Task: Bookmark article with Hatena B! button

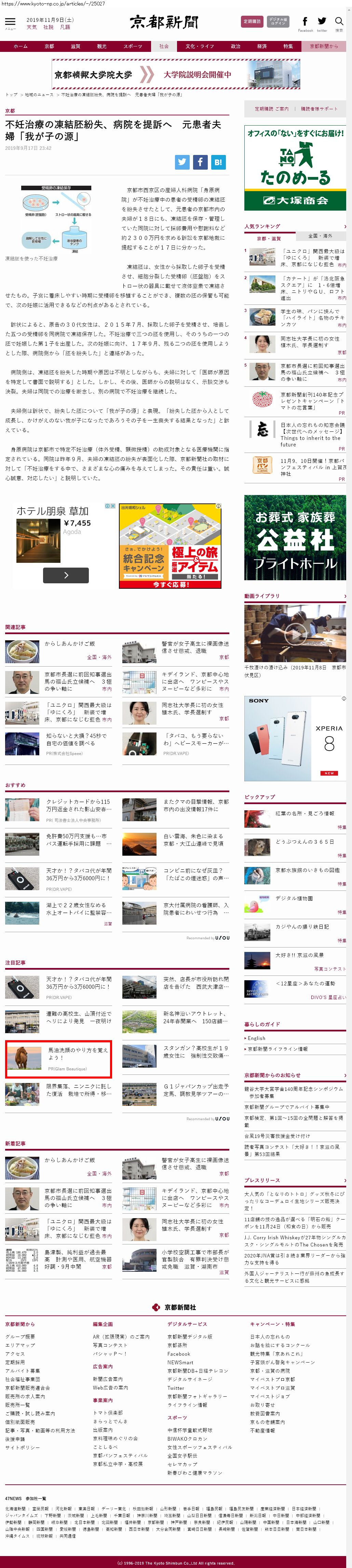Action: click(x=218, y=162)
